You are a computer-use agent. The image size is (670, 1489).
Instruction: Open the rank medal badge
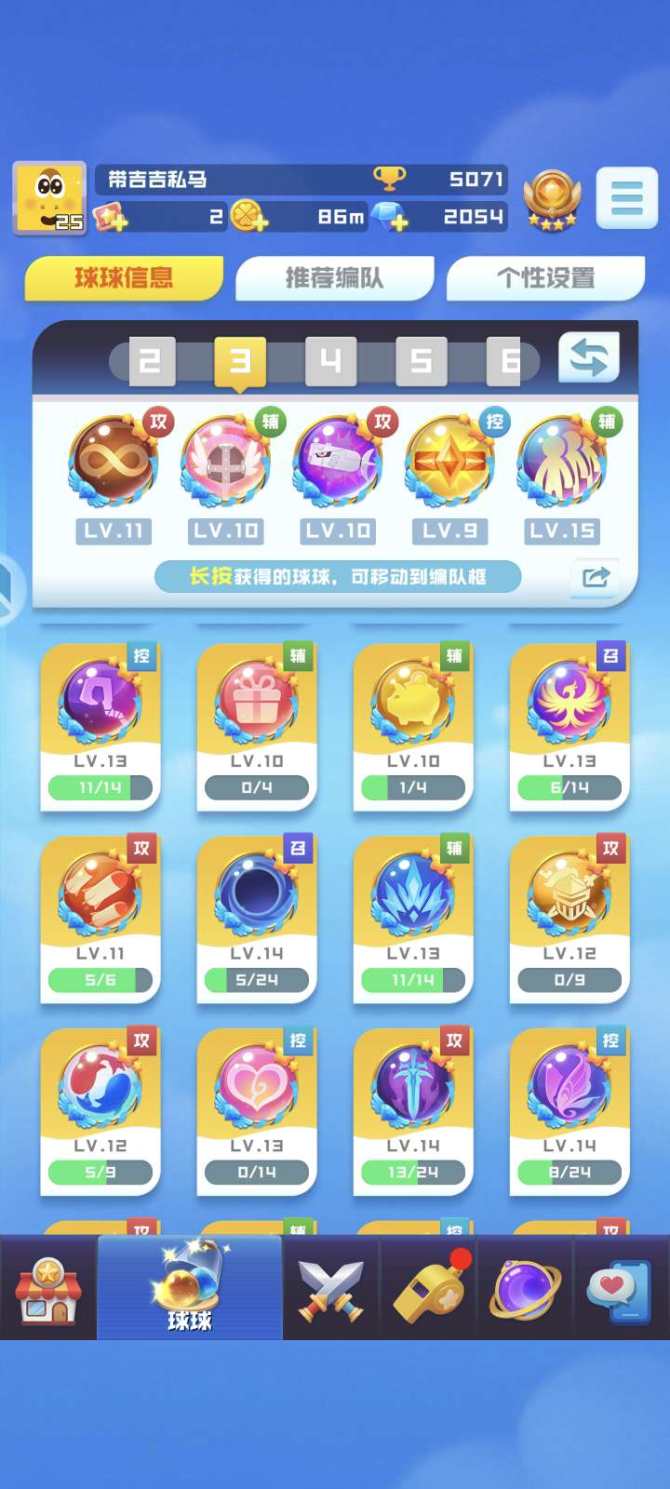tap(552, 198)
